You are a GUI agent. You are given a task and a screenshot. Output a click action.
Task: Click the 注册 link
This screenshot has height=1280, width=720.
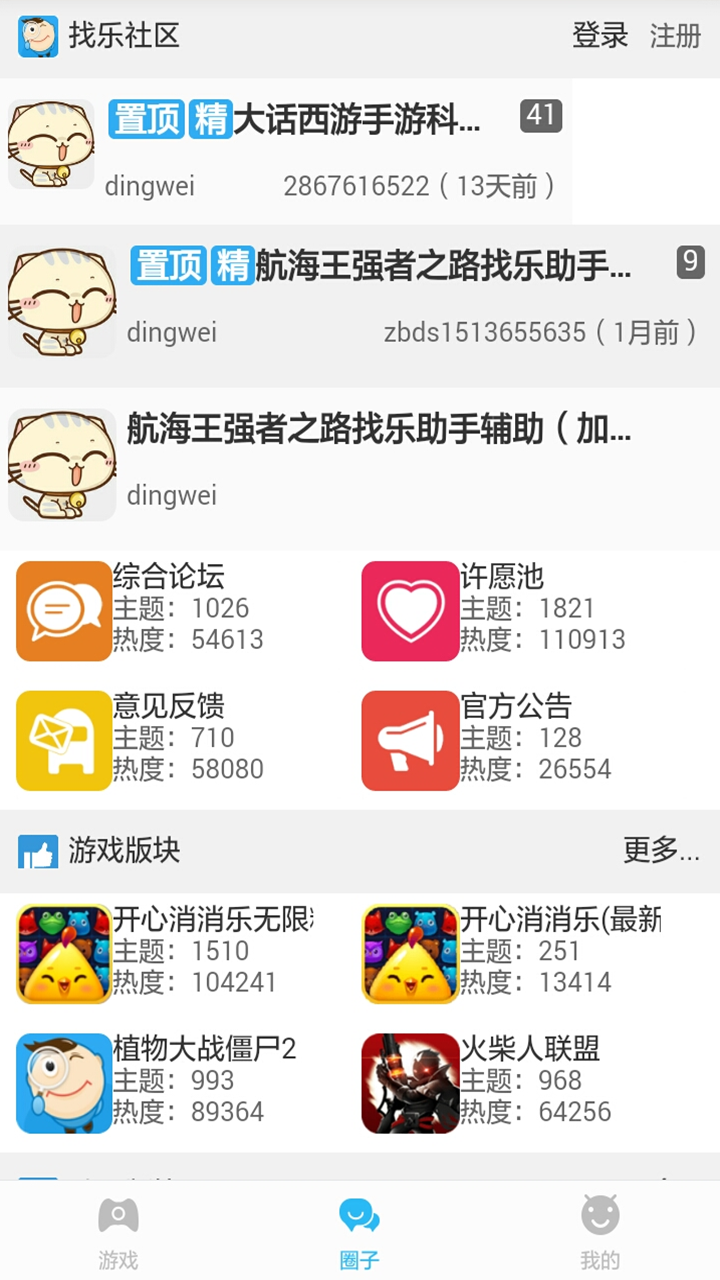[x=676, y=36]
